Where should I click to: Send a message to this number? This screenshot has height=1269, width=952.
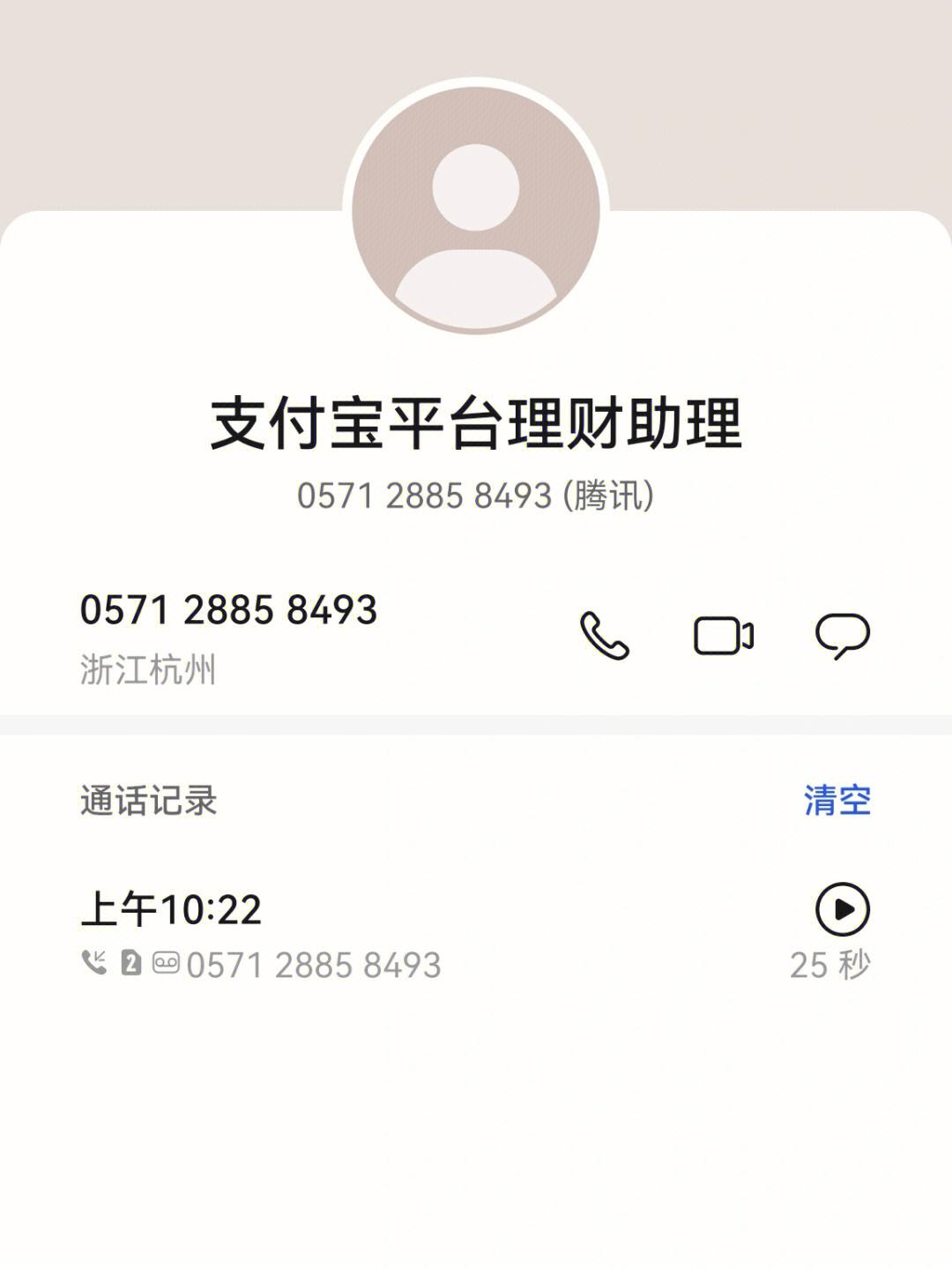[x=842, y=636]
